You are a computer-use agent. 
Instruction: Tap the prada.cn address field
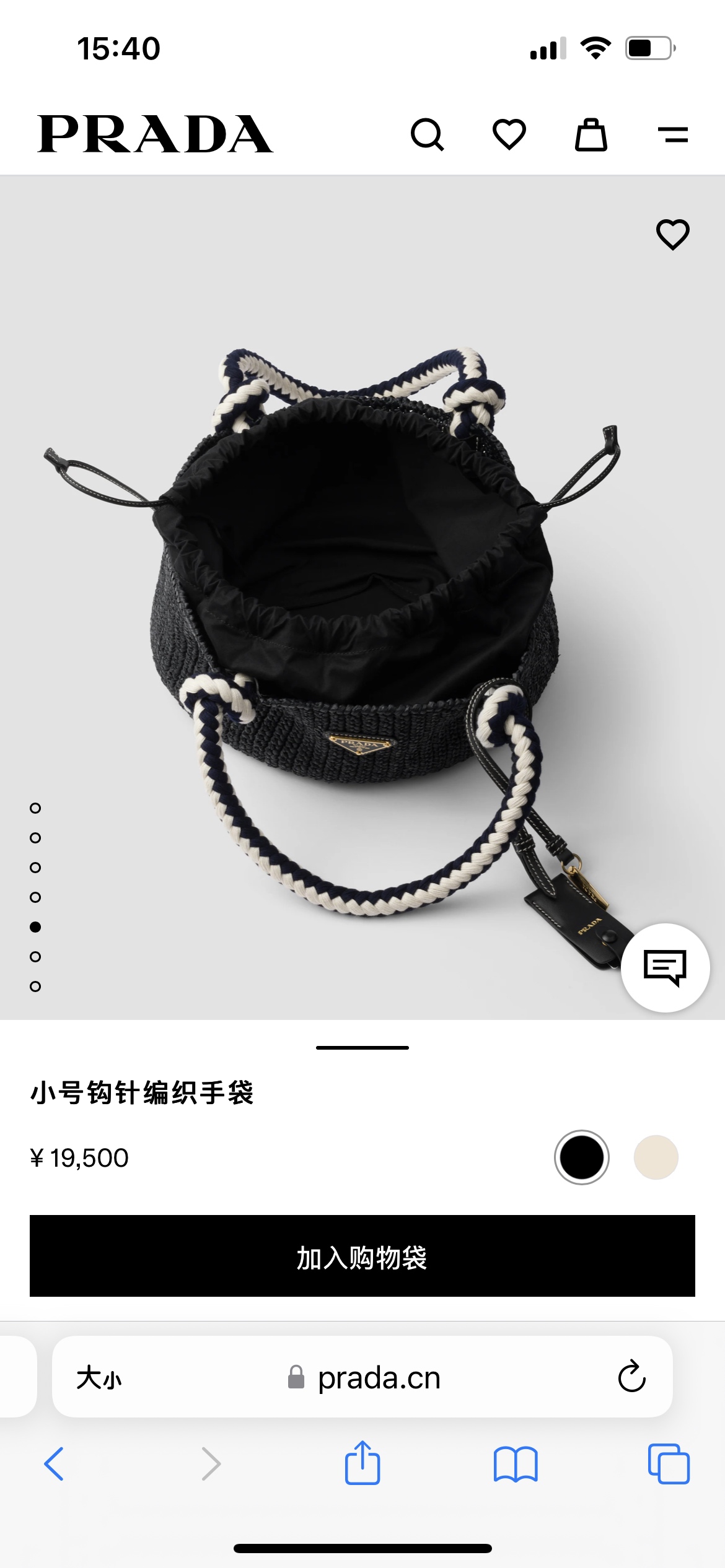click(x=362, y=1377)
